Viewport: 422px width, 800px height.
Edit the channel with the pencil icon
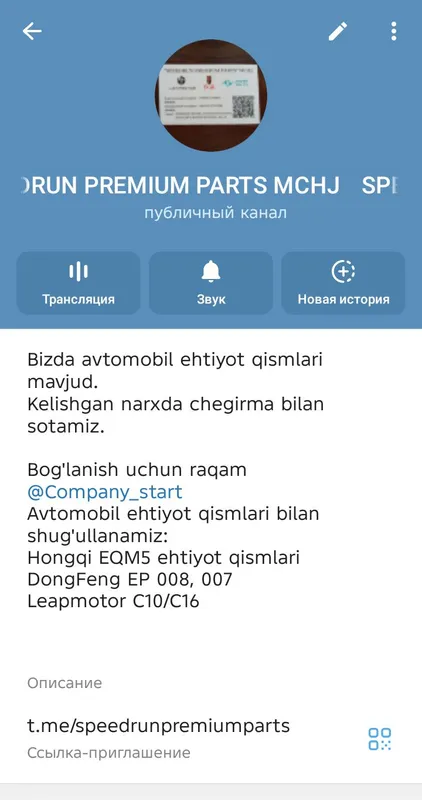[x=337, y=31]
